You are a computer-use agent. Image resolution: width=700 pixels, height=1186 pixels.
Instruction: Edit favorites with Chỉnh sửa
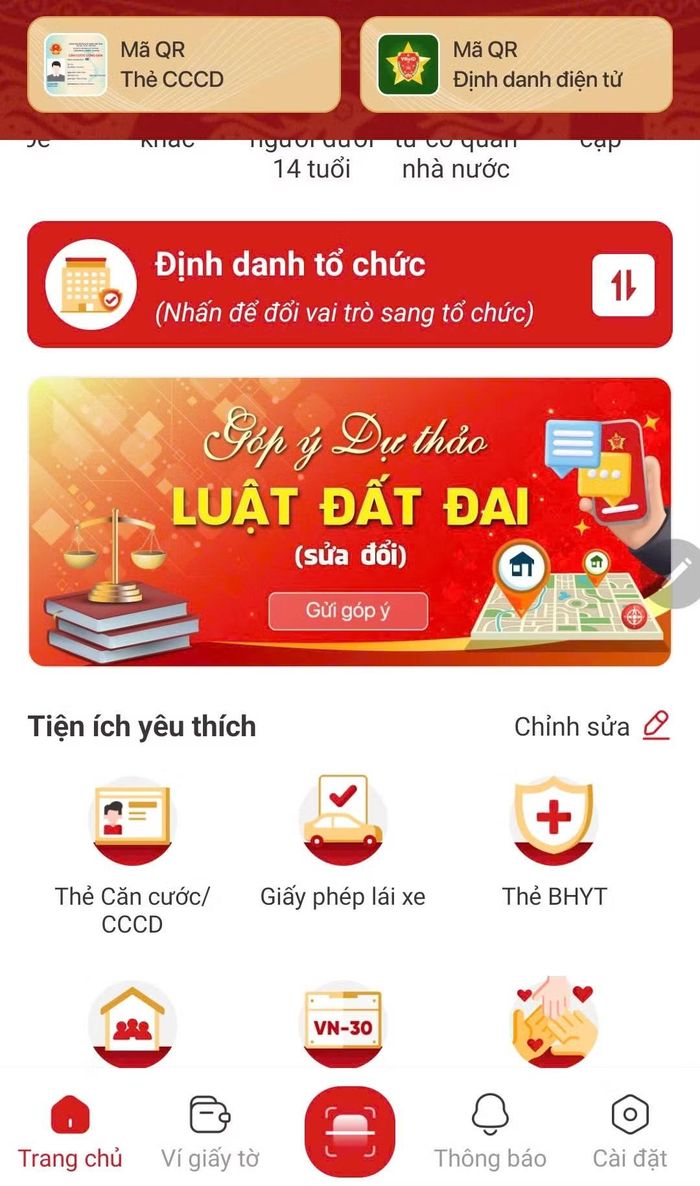tap(592, 726)
